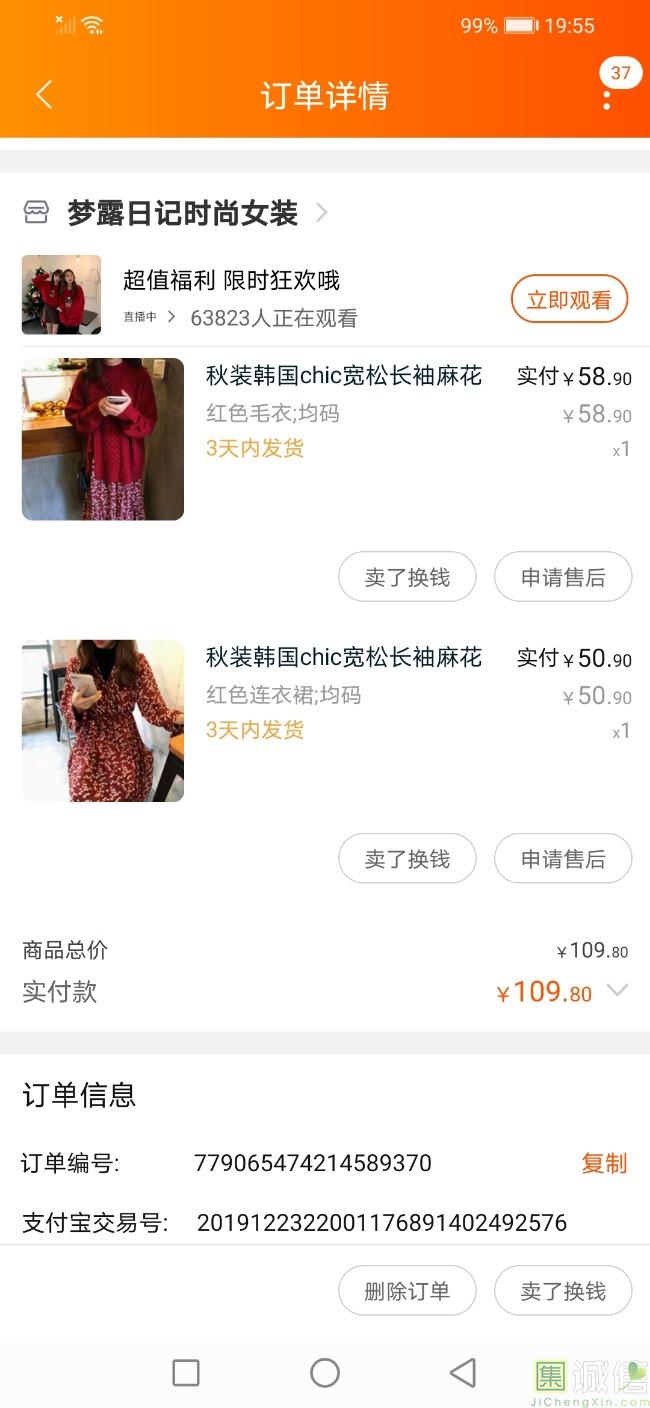Open the 红色连衣裙 product photo
Image resolution: width=650 pixels, height=1408 pixels.
103,721
